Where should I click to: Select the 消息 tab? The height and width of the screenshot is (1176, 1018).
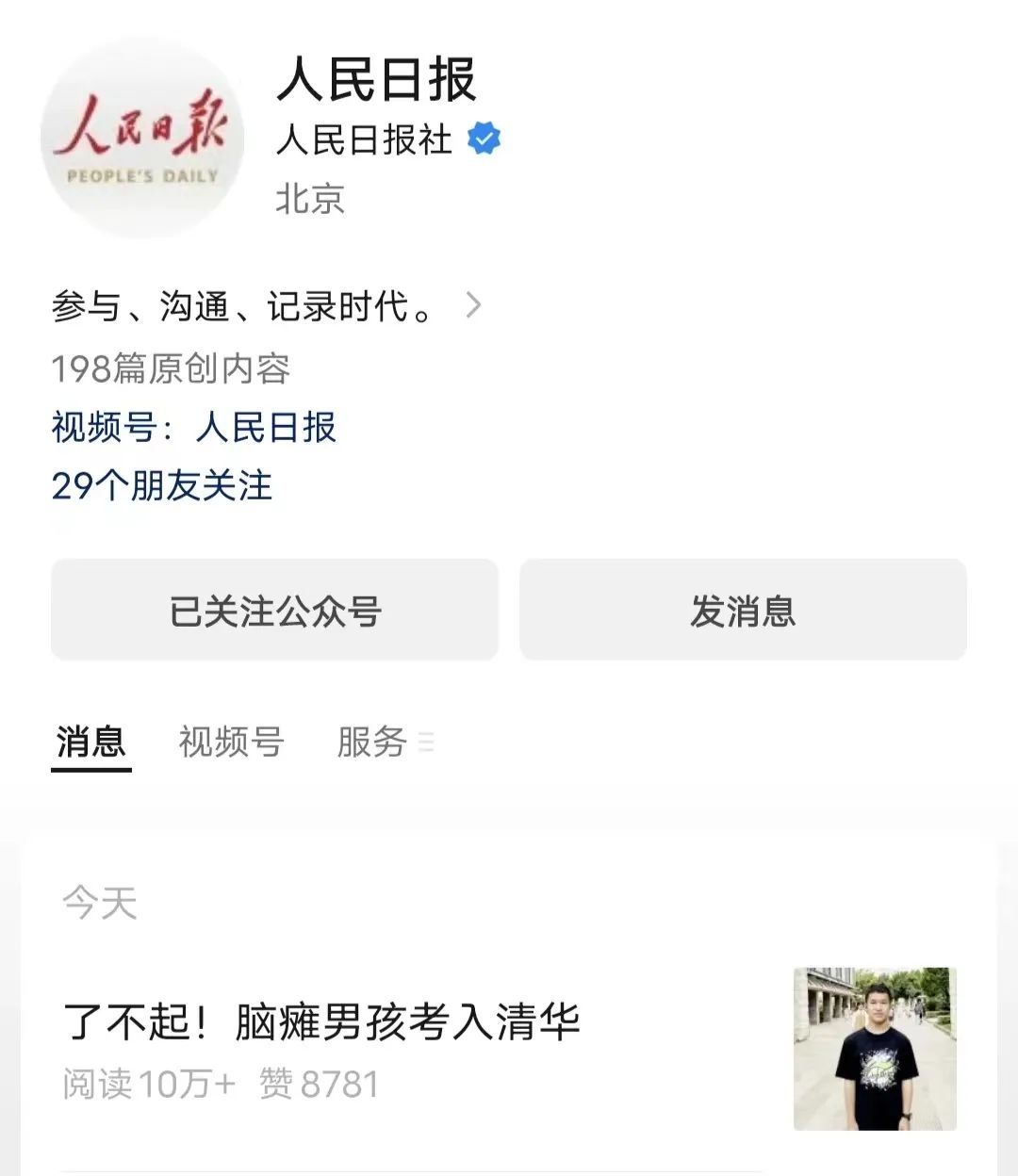tap(90, 743)
